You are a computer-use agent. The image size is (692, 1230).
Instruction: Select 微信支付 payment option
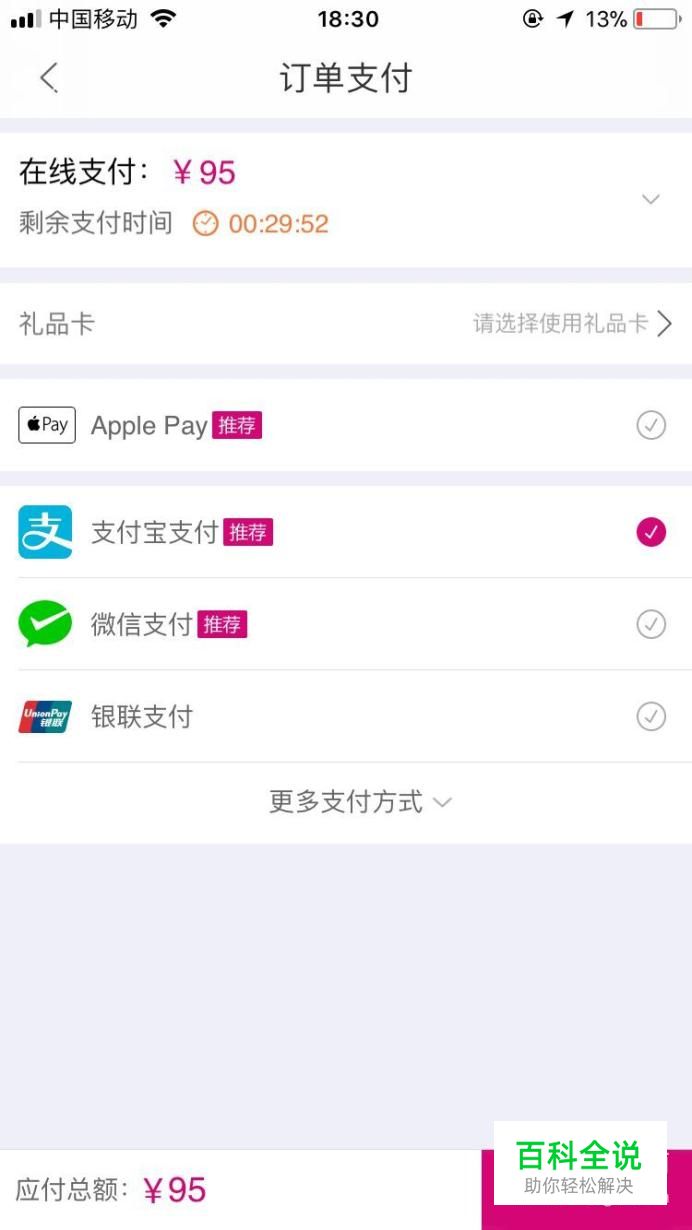[651, 625]
